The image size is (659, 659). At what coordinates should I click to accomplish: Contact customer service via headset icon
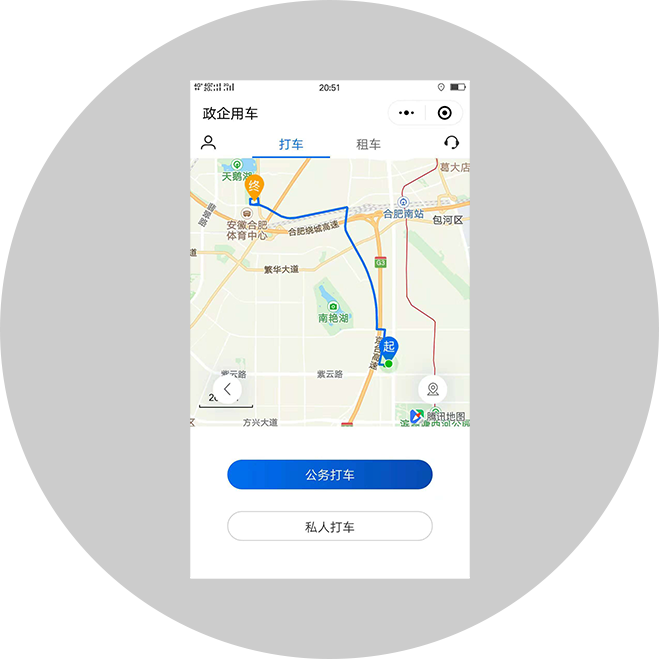point(451,143)
